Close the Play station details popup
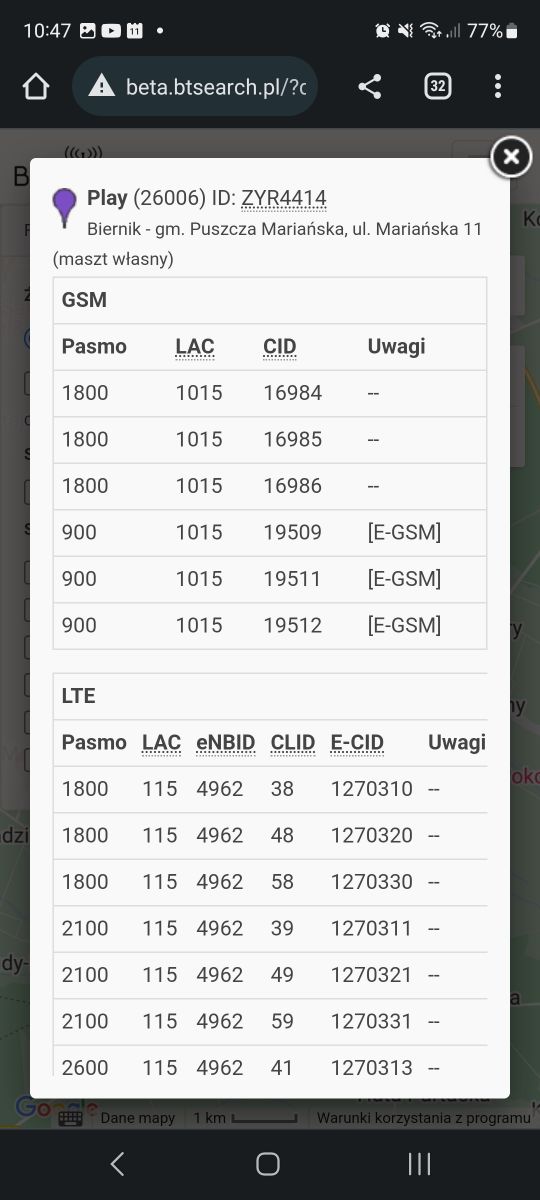The width and height of the screenshot is (540, 1200). [511, 157]
